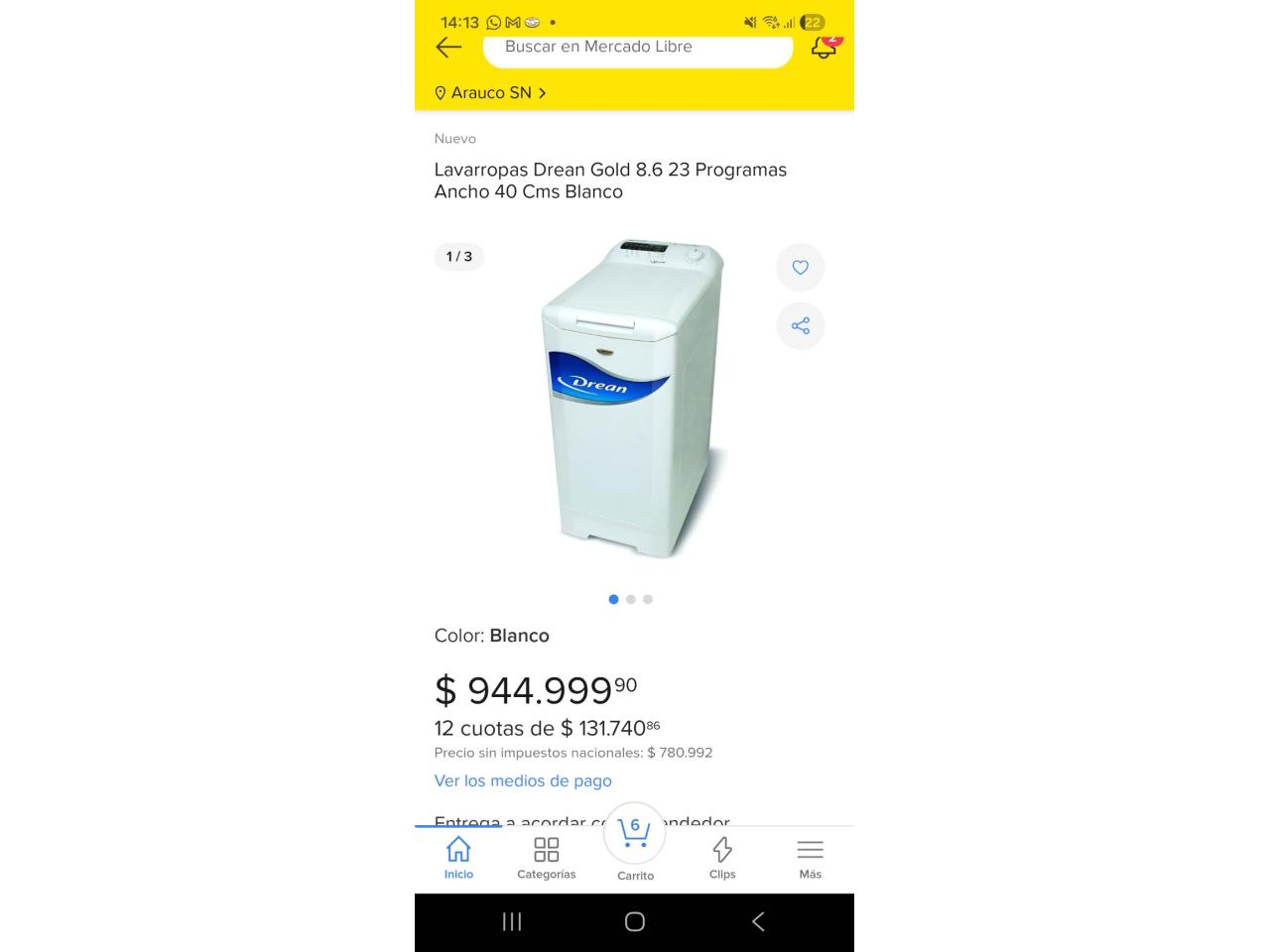
Task: Change delivery location Arauco SN
Action: (x=491, y=92)
